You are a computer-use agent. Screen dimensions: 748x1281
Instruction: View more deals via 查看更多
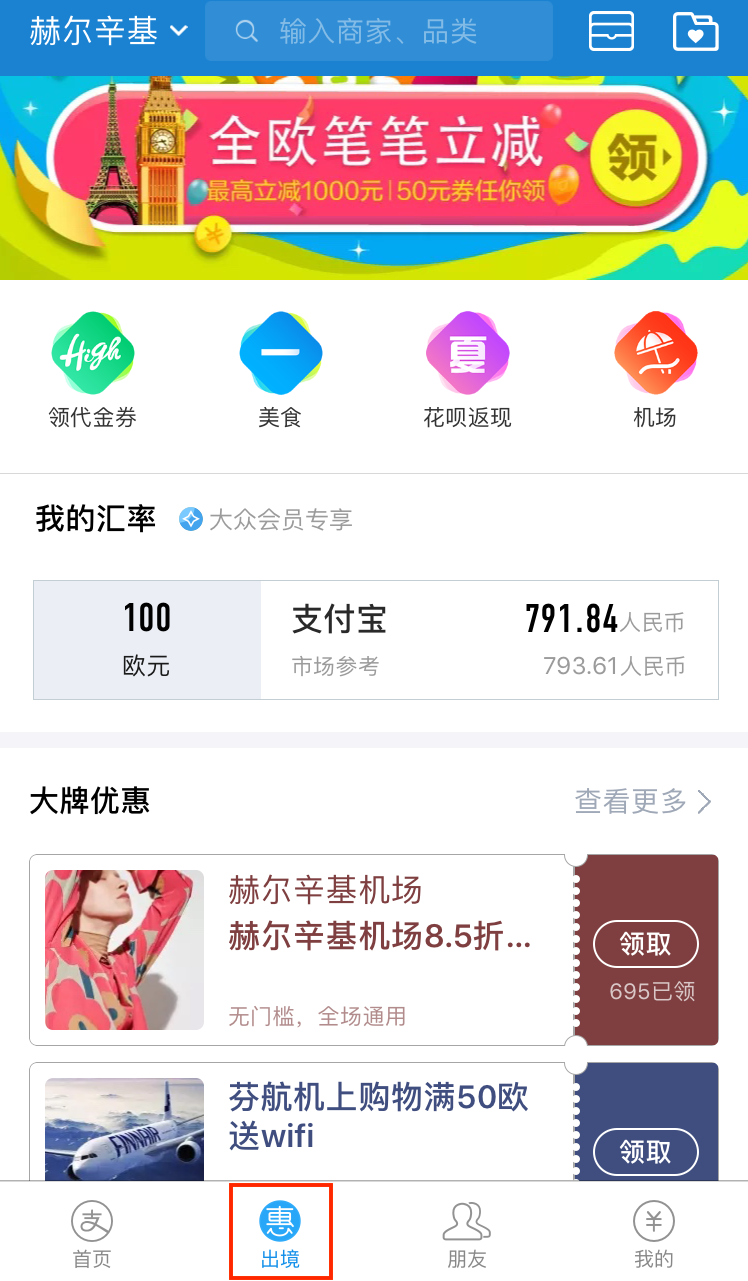click(x=643, y=801)
